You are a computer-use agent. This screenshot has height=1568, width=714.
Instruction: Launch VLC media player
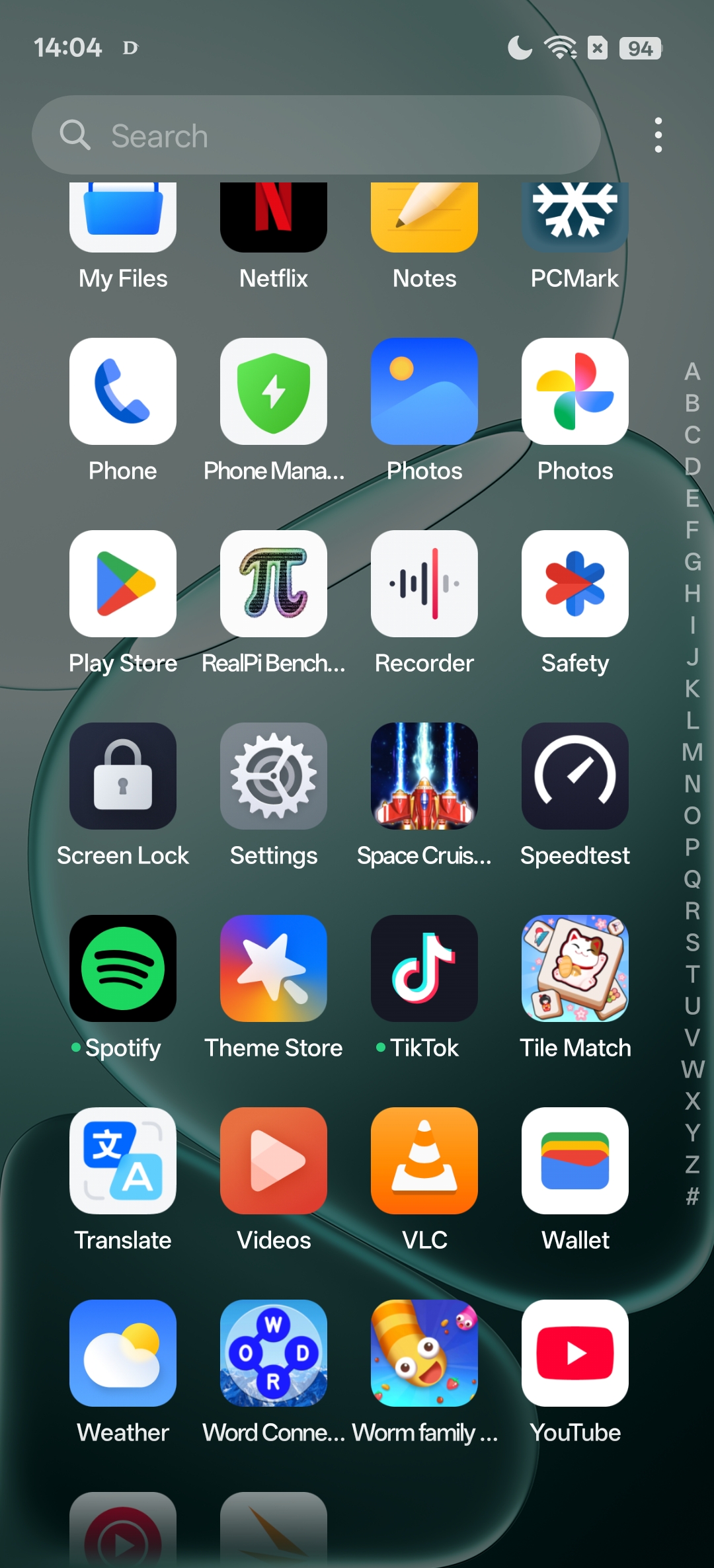coord(424,1161)
